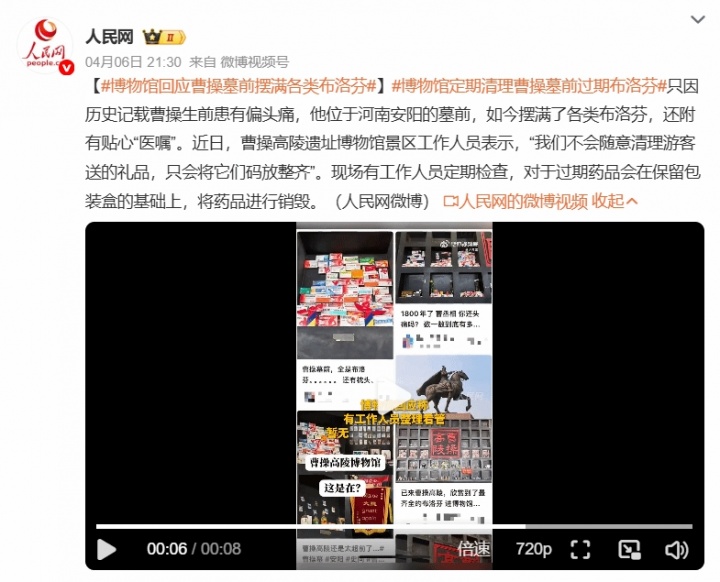This screenshot has width=720, height=582.
Task: Open the 微博视频号 source link
Action: tap(254, 61)
